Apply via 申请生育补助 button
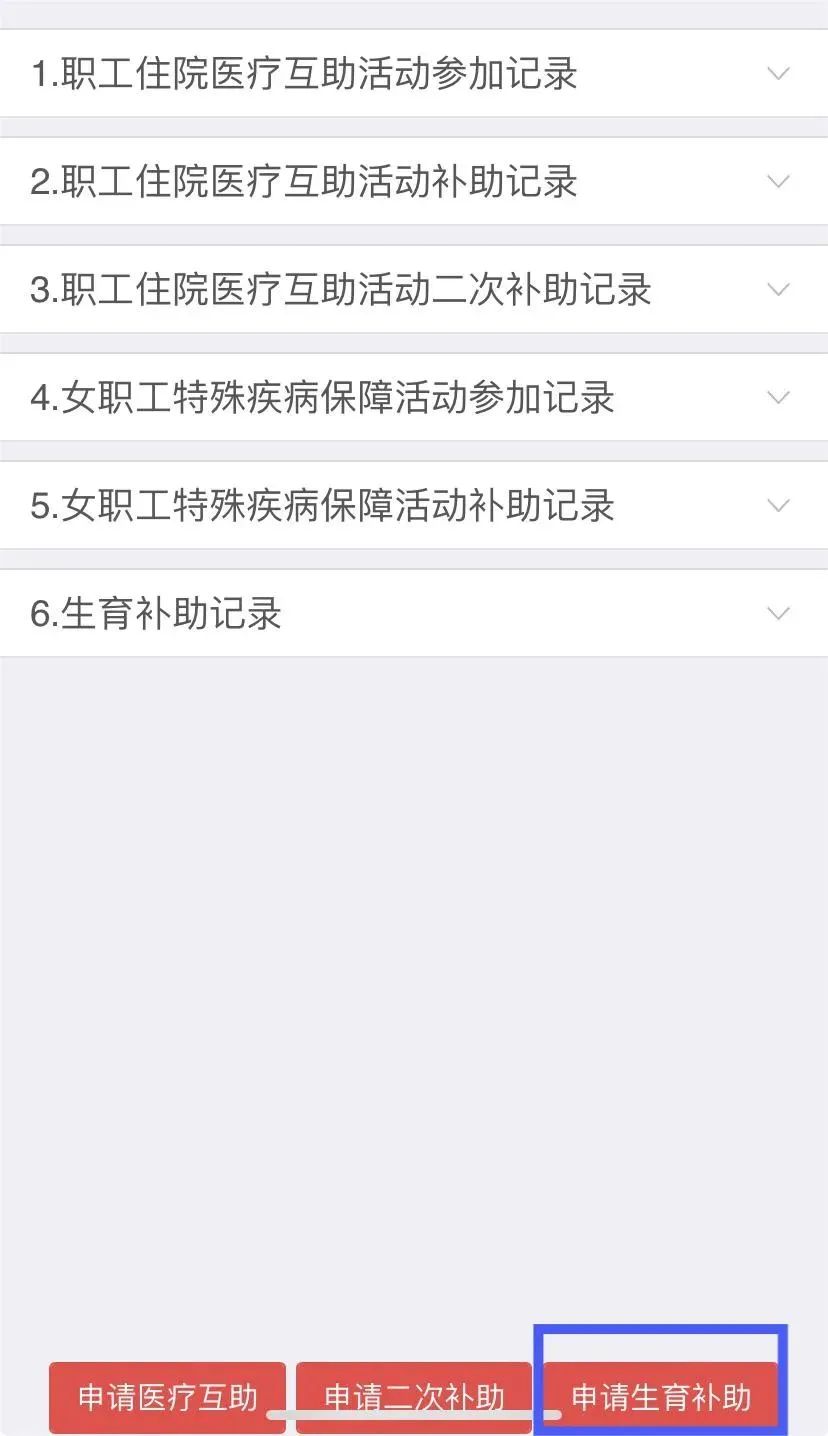Viewport: 828px width, 1436px height. pyautogui.click(x=660, y=1396)
